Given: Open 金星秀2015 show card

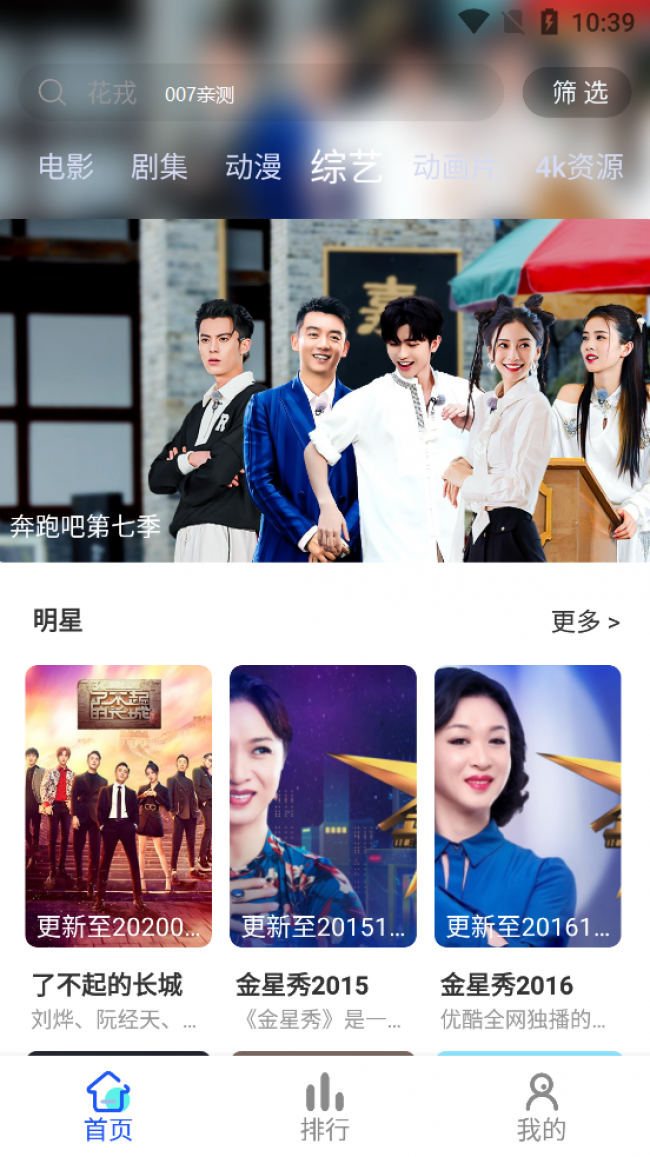Looking at the screenshot, I should point(323,849).
